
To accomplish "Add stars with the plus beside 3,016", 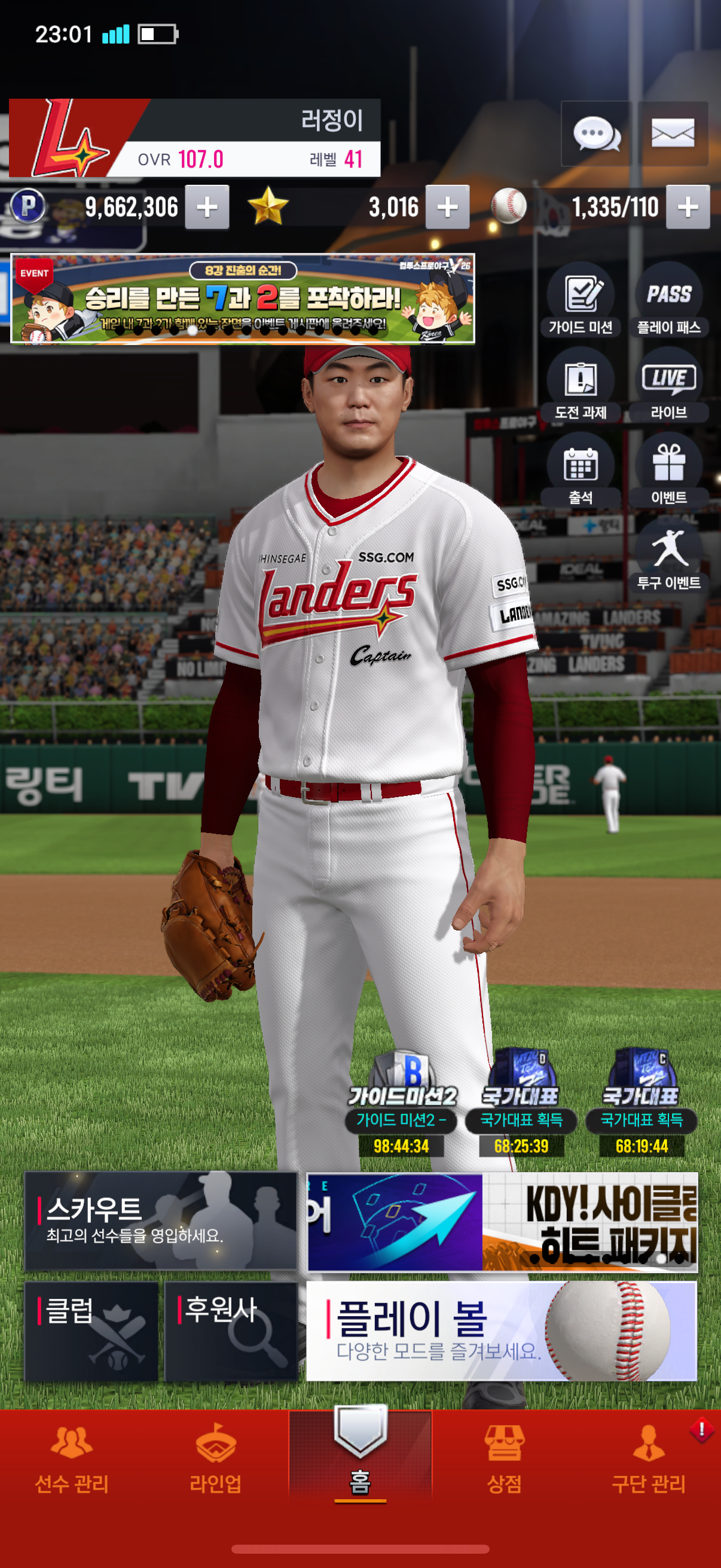I will pos(447,207).
